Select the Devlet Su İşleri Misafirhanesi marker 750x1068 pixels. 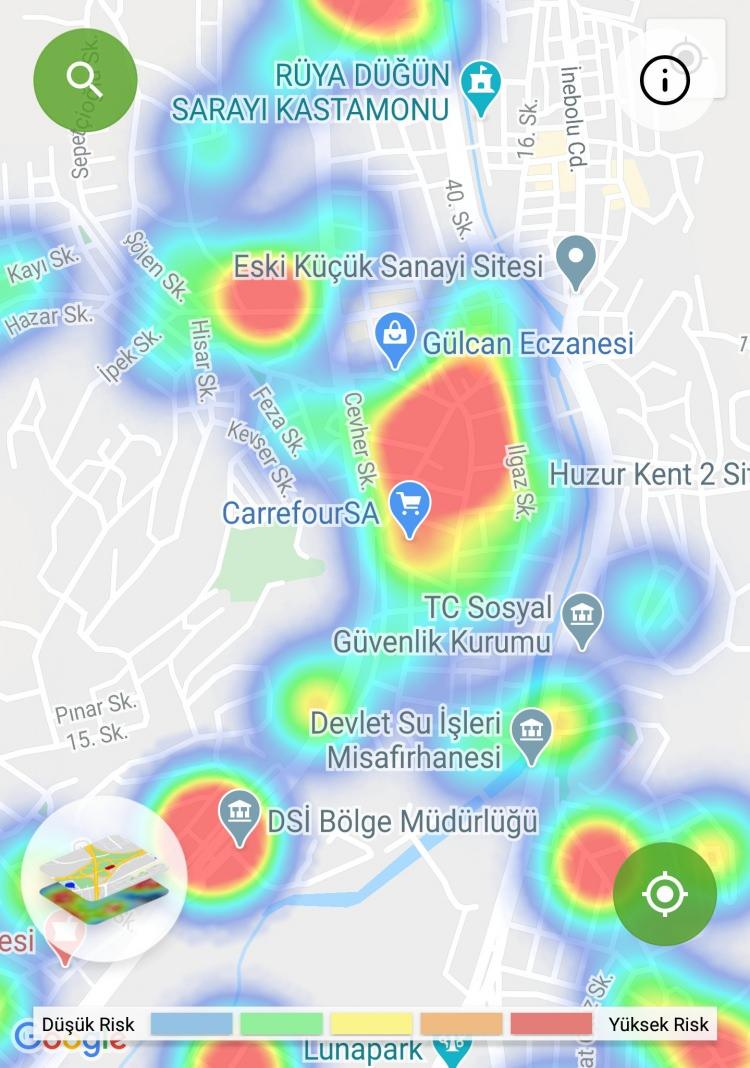click(x=532, y=735)
